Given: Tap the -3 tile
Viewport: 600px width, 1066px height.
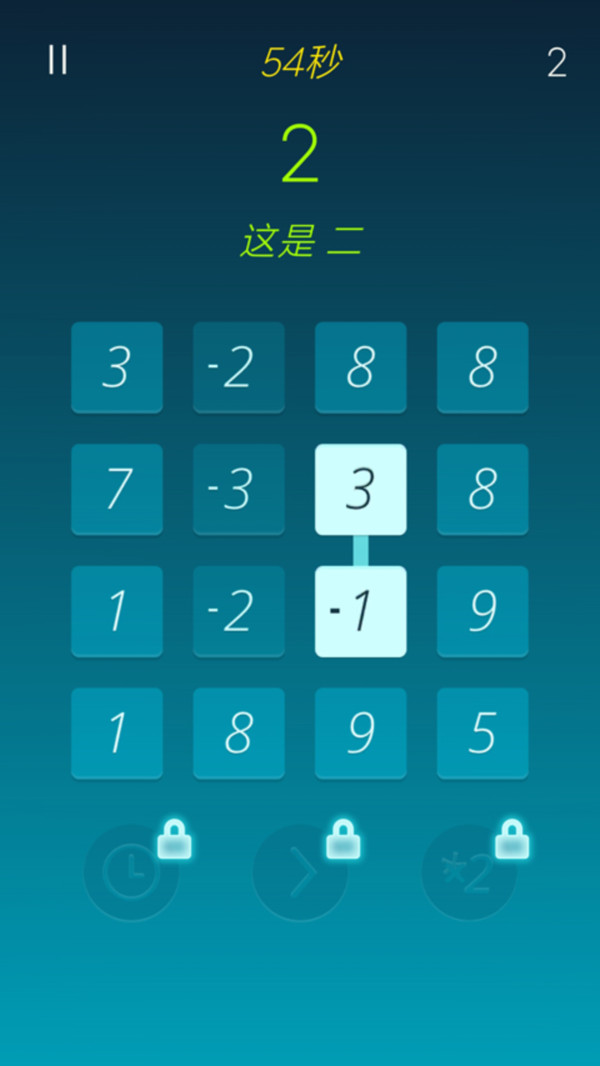Looking at the screenshot, I should click(239, 489).
